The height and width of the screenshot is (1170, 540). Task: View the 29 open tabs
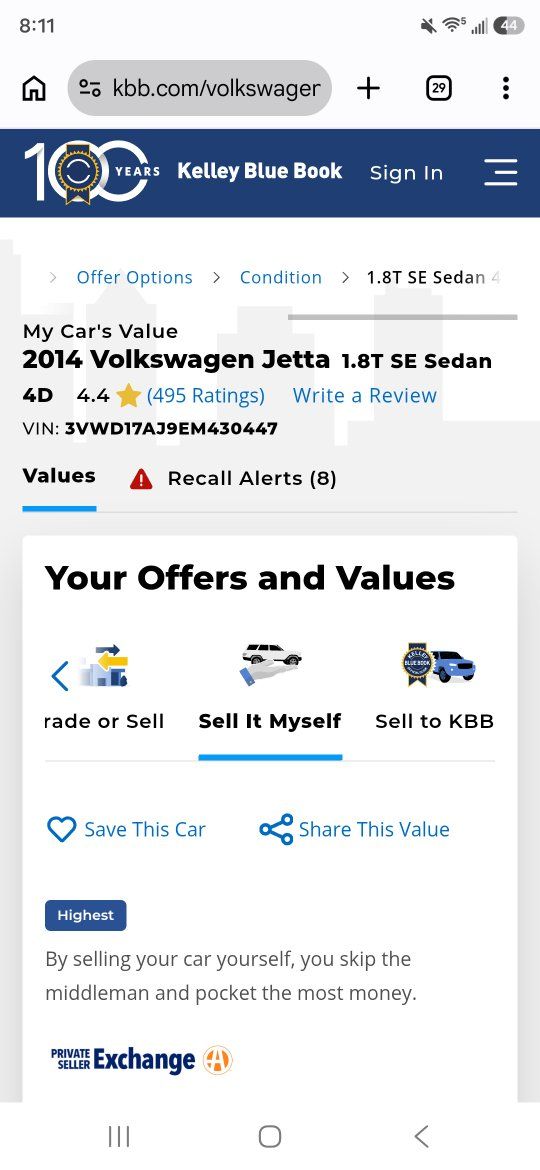(x=439, y=89)
